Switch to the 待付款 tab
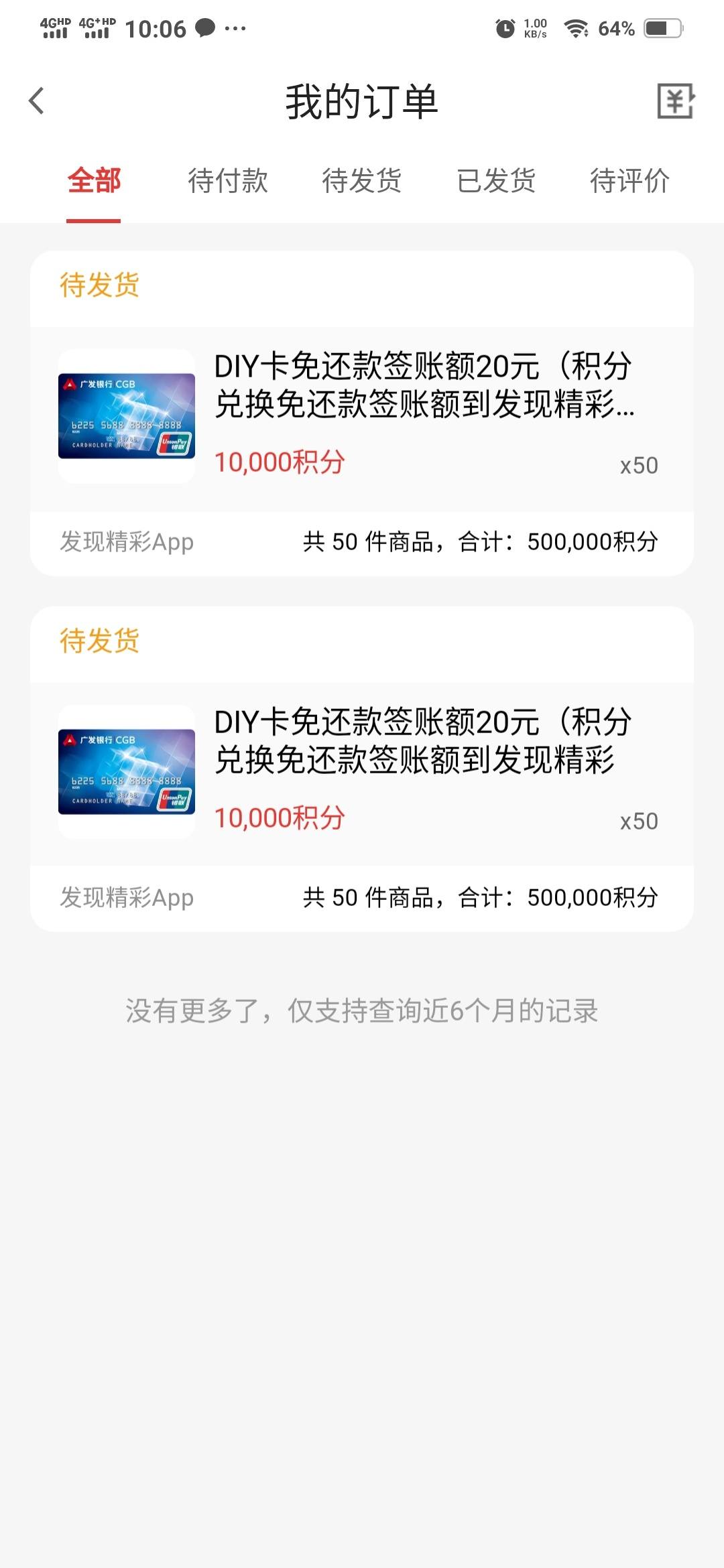Image resolution: width=724 pixels, height=1568 pixels. click(x=228, y=181)
